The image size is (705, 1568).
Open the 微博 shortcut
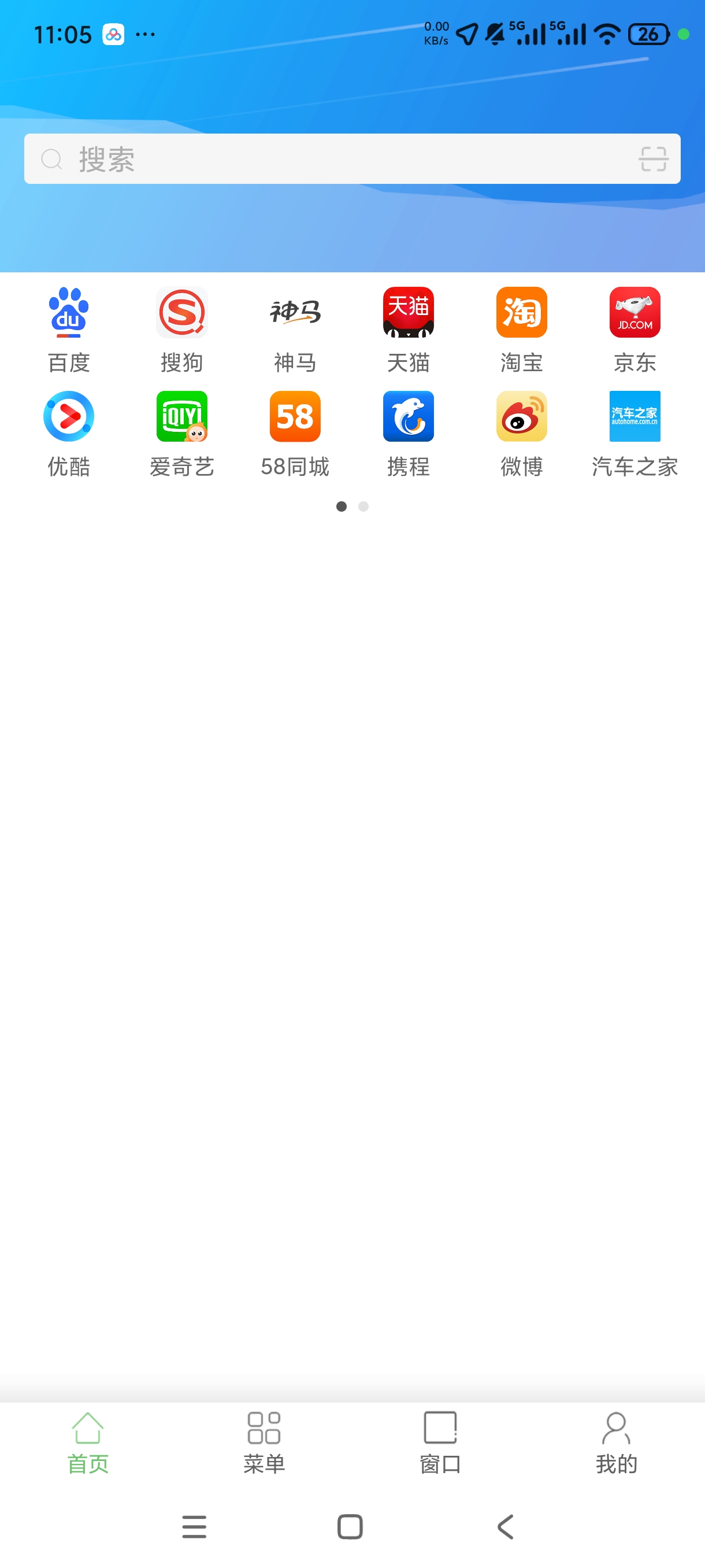(521, 434)
